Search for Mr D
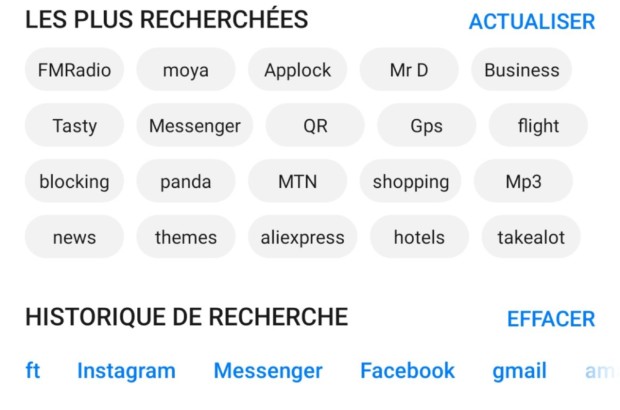Image resolution: width=620 pixels, height=410 pixels. point(408,70)
